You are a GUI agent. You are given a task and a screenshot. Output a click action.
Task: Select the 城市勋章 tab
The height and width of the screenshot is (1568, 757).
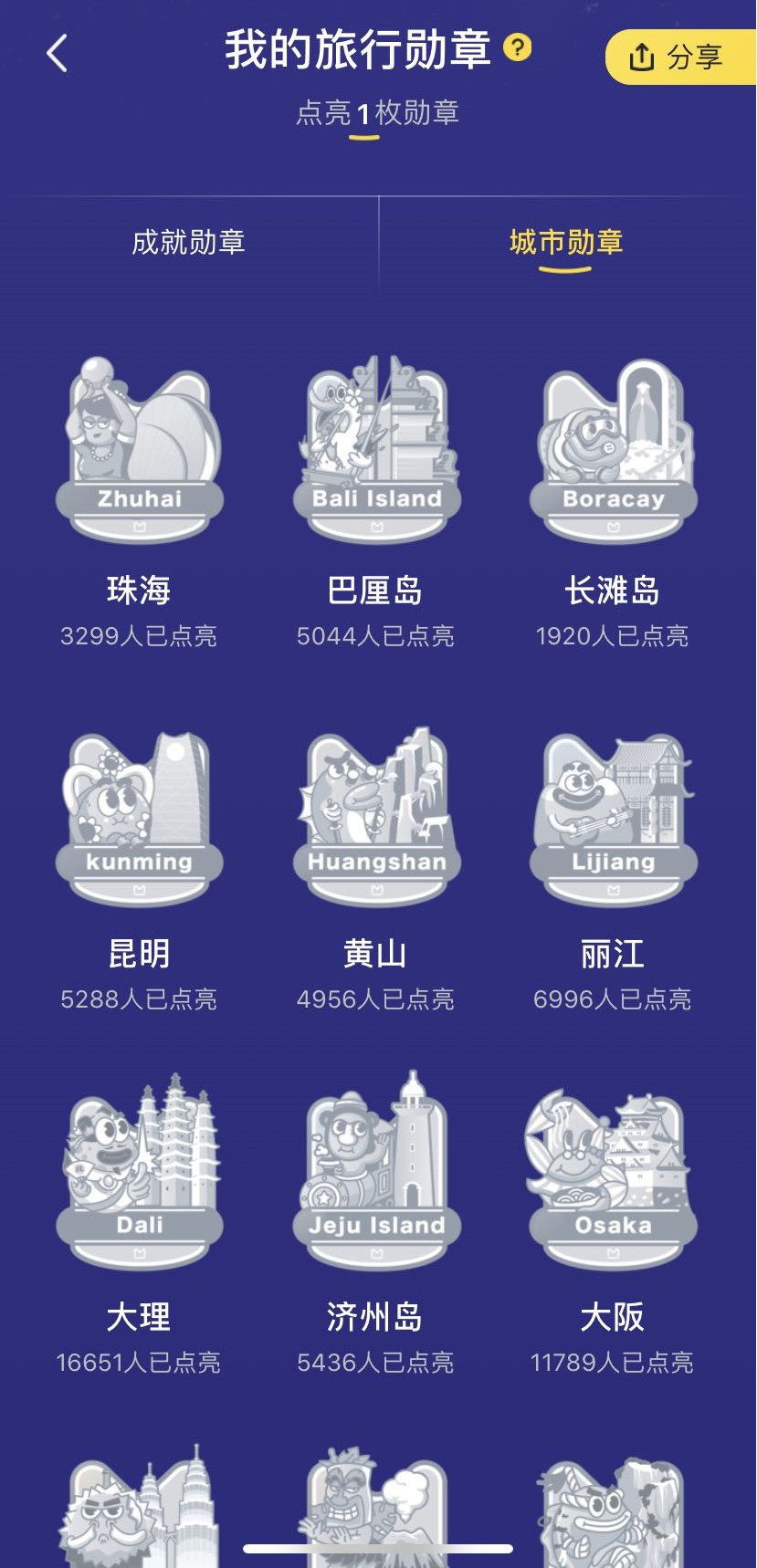click(x=566, y=242)
